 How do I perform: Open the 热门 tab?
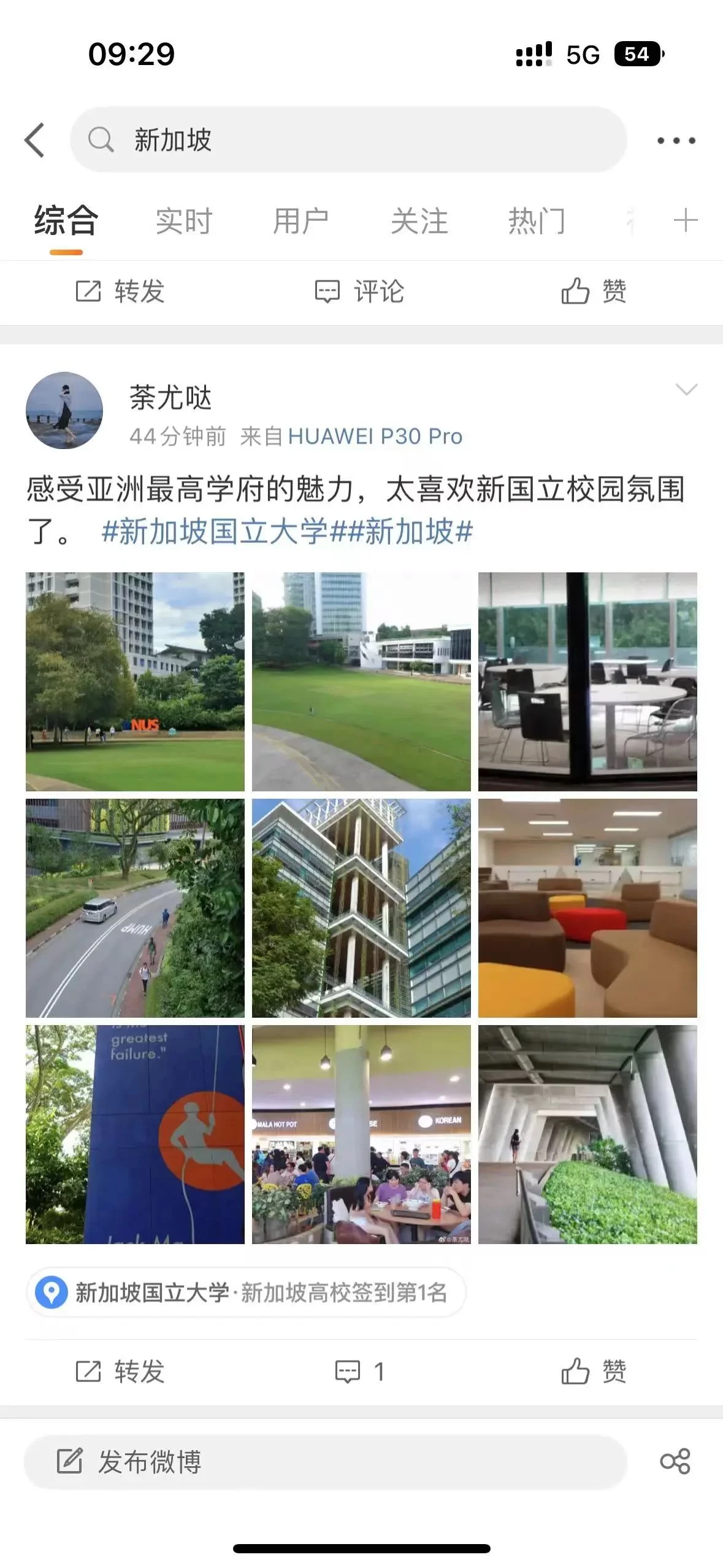point(537,221)
